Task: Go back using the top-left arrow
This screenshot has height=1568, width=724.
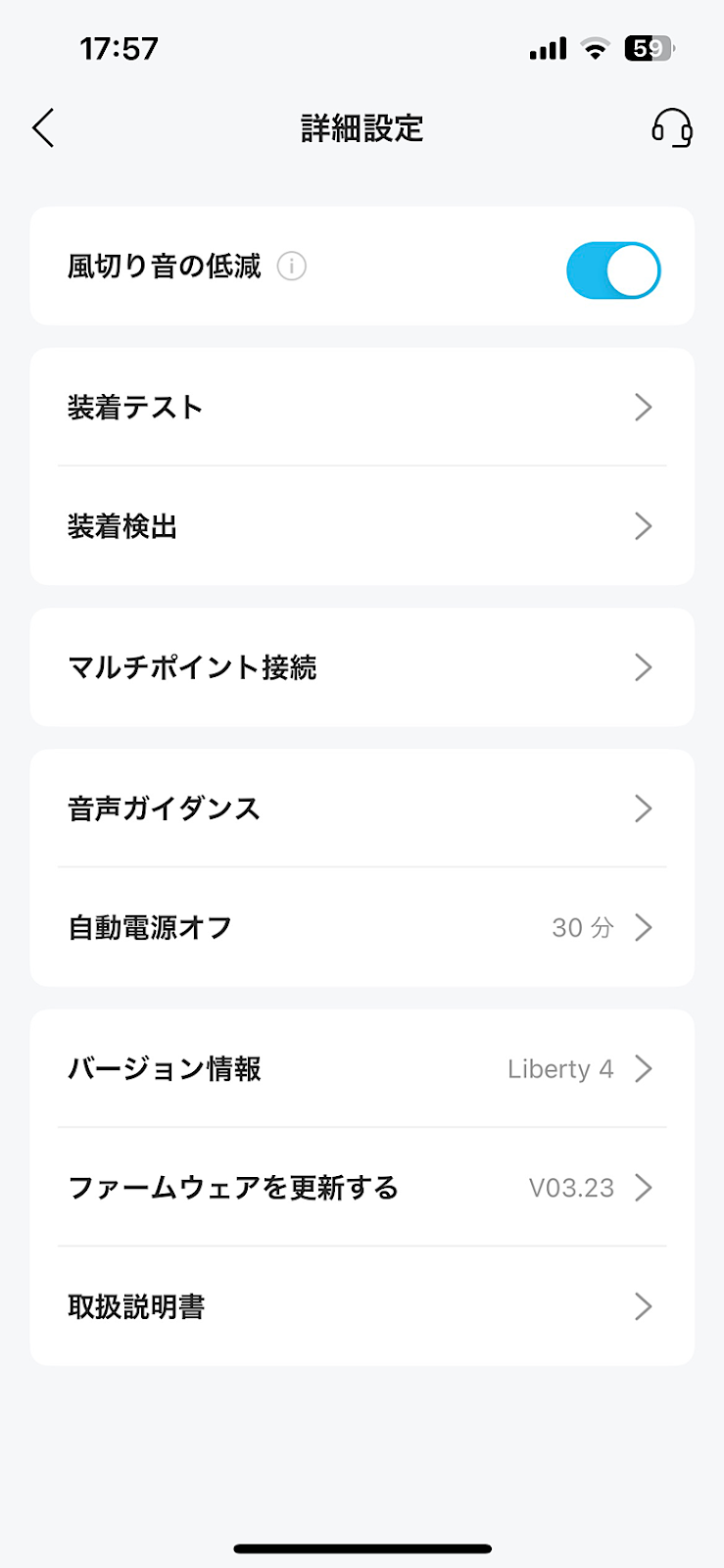Action: [43, 127]
